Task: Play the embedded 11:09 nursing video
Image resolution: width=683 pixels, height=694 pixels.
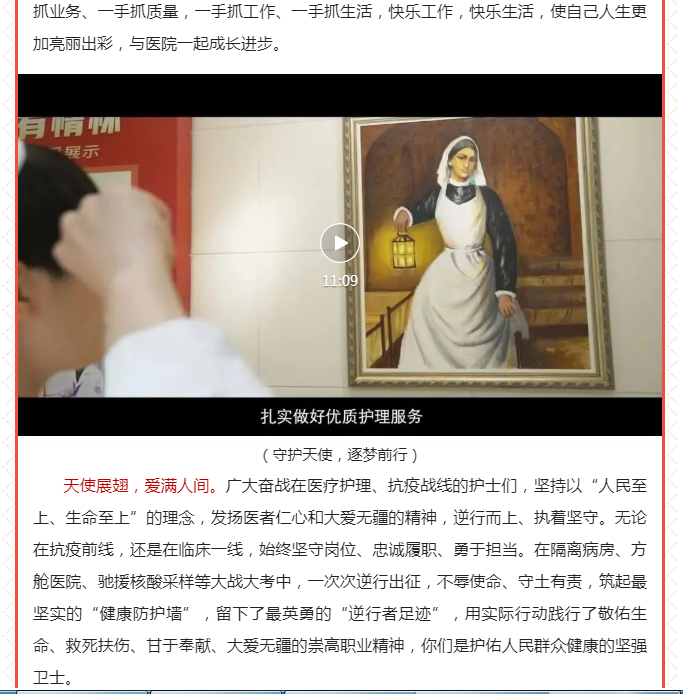Action: pos(340,243)
